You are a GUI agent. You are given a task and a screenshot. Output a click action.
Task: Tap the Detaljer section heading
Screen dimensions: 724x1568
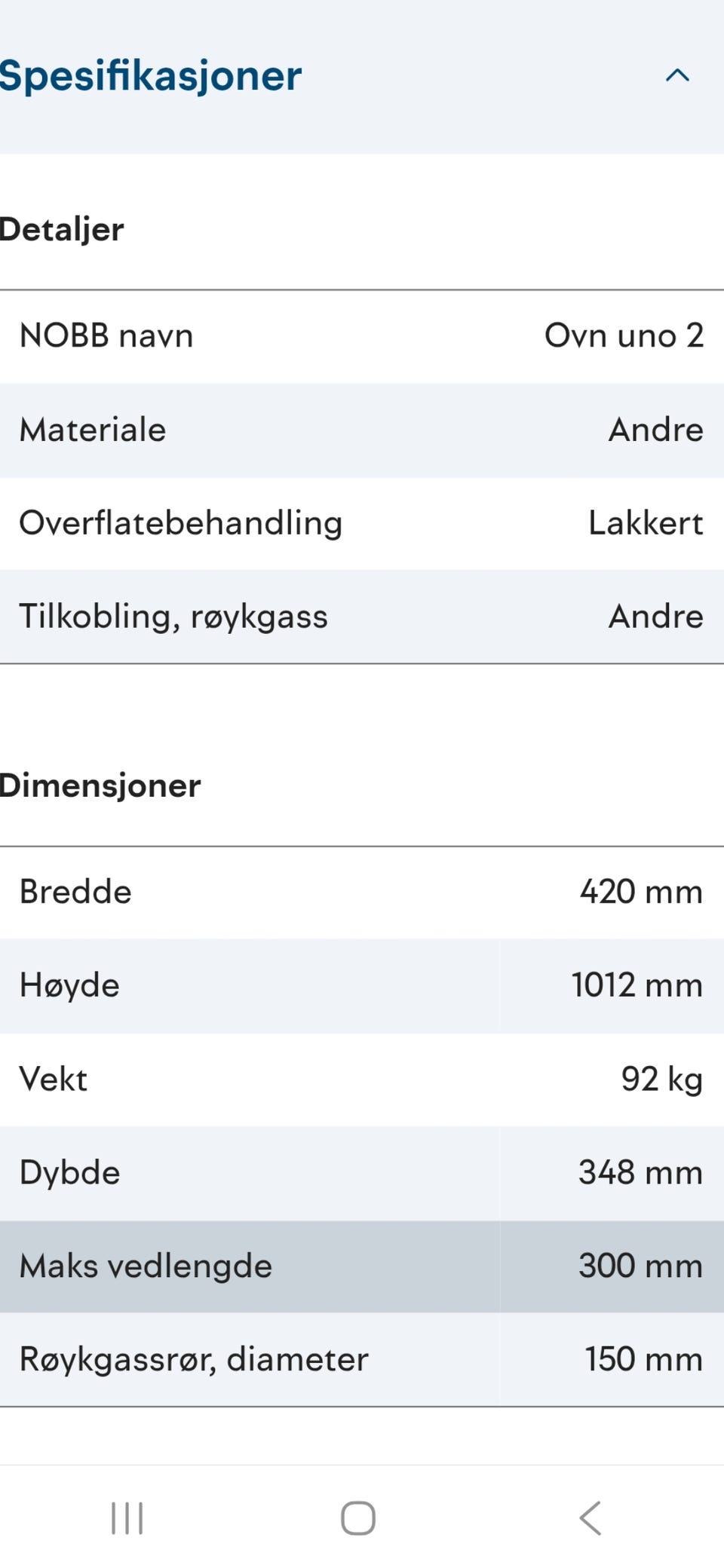point(63,229)
